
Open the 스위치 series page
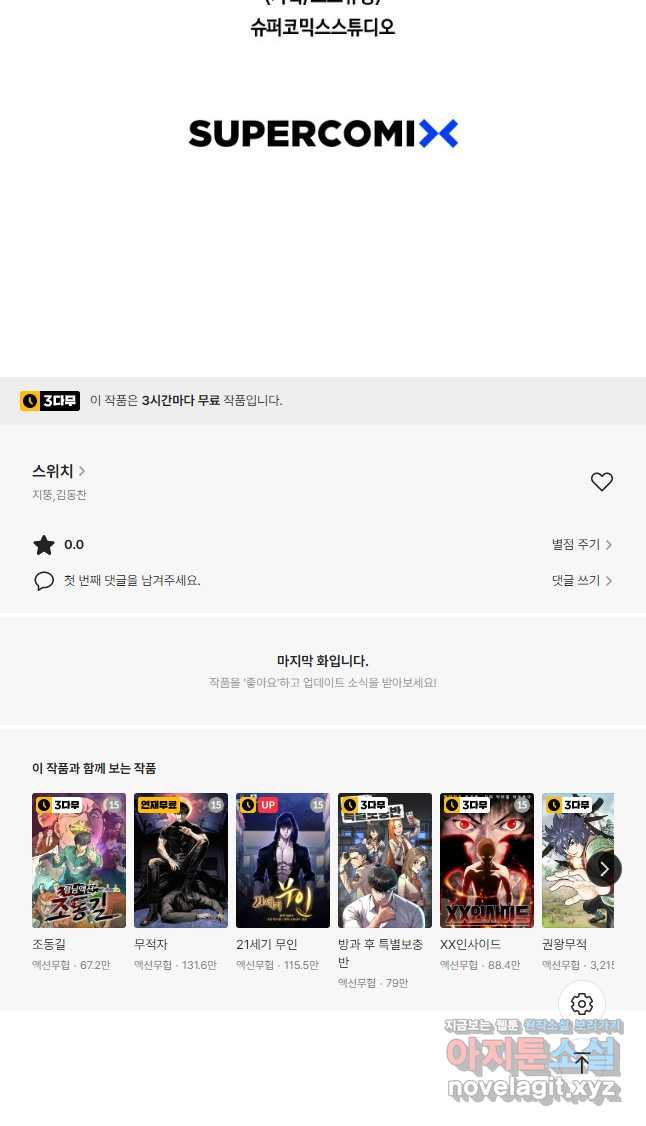(x=58, y=471)
